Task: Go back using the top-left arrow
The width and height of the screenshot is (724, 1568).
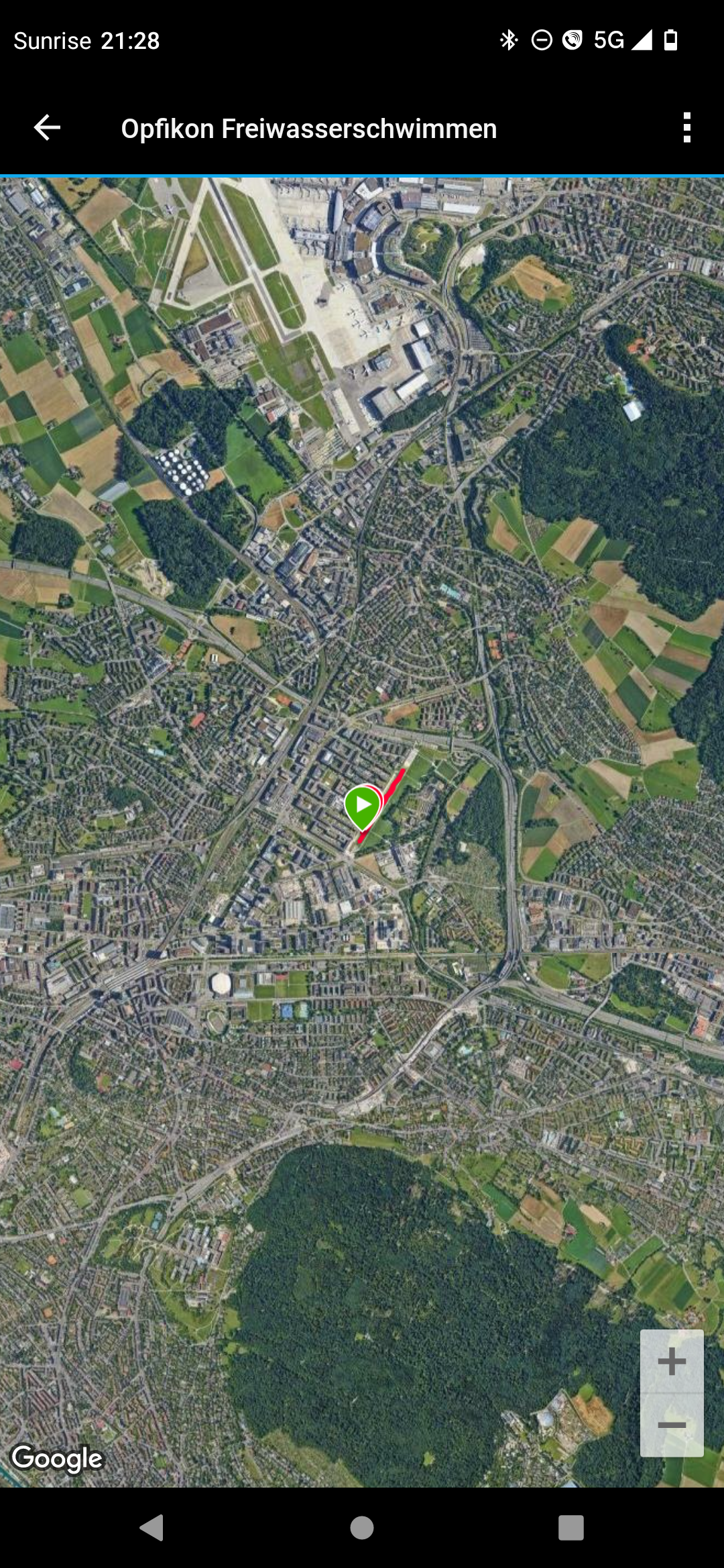Action: [47, 127]
